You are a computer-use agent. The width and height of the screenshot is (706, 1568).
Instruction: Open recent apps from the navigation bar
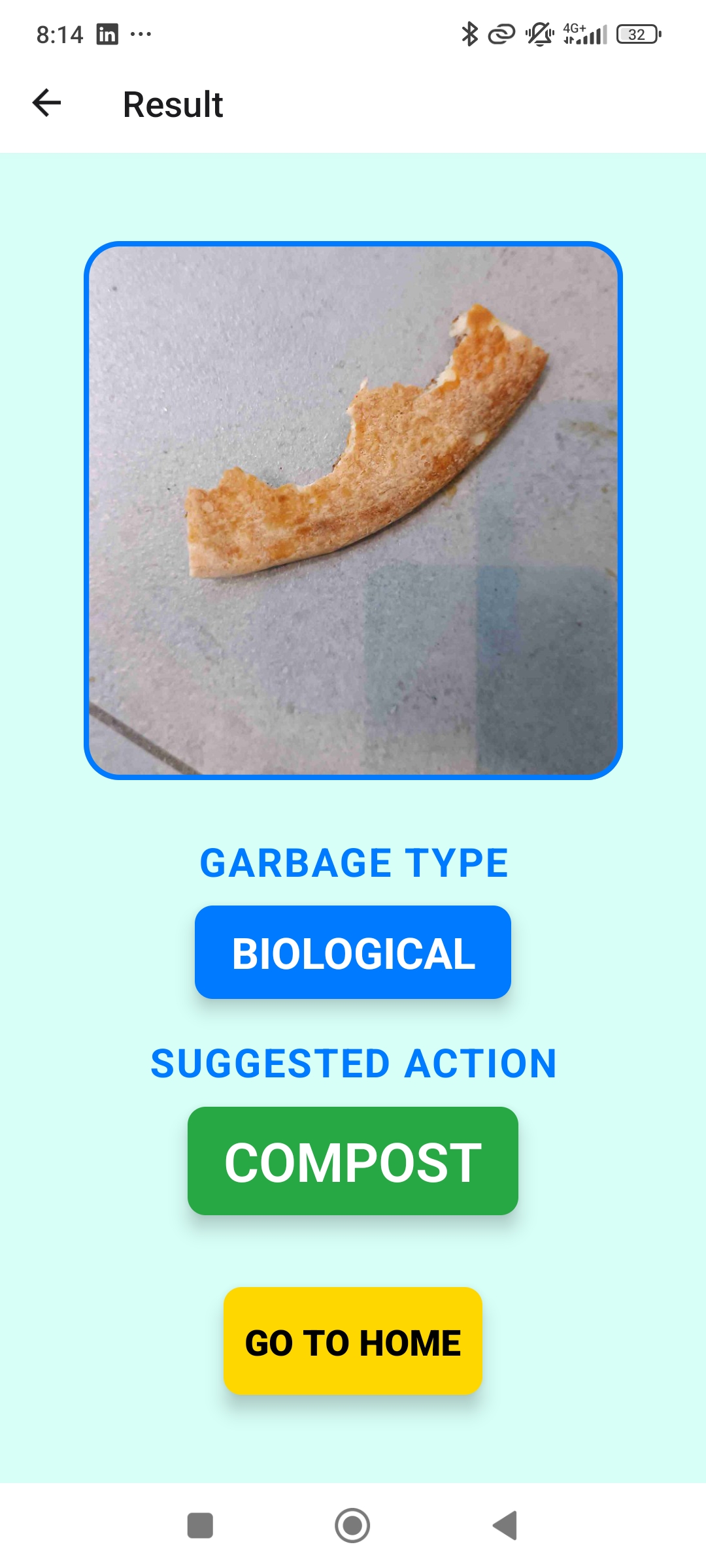coord(200,1526)
